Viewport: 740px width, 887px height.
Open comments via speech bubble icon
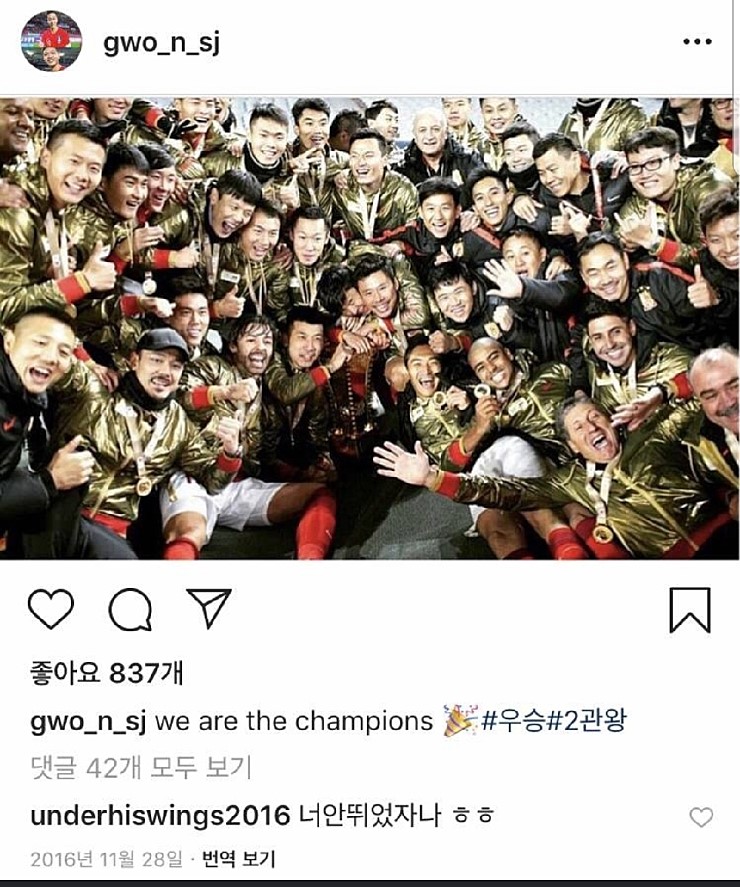[x=130, y=609]
